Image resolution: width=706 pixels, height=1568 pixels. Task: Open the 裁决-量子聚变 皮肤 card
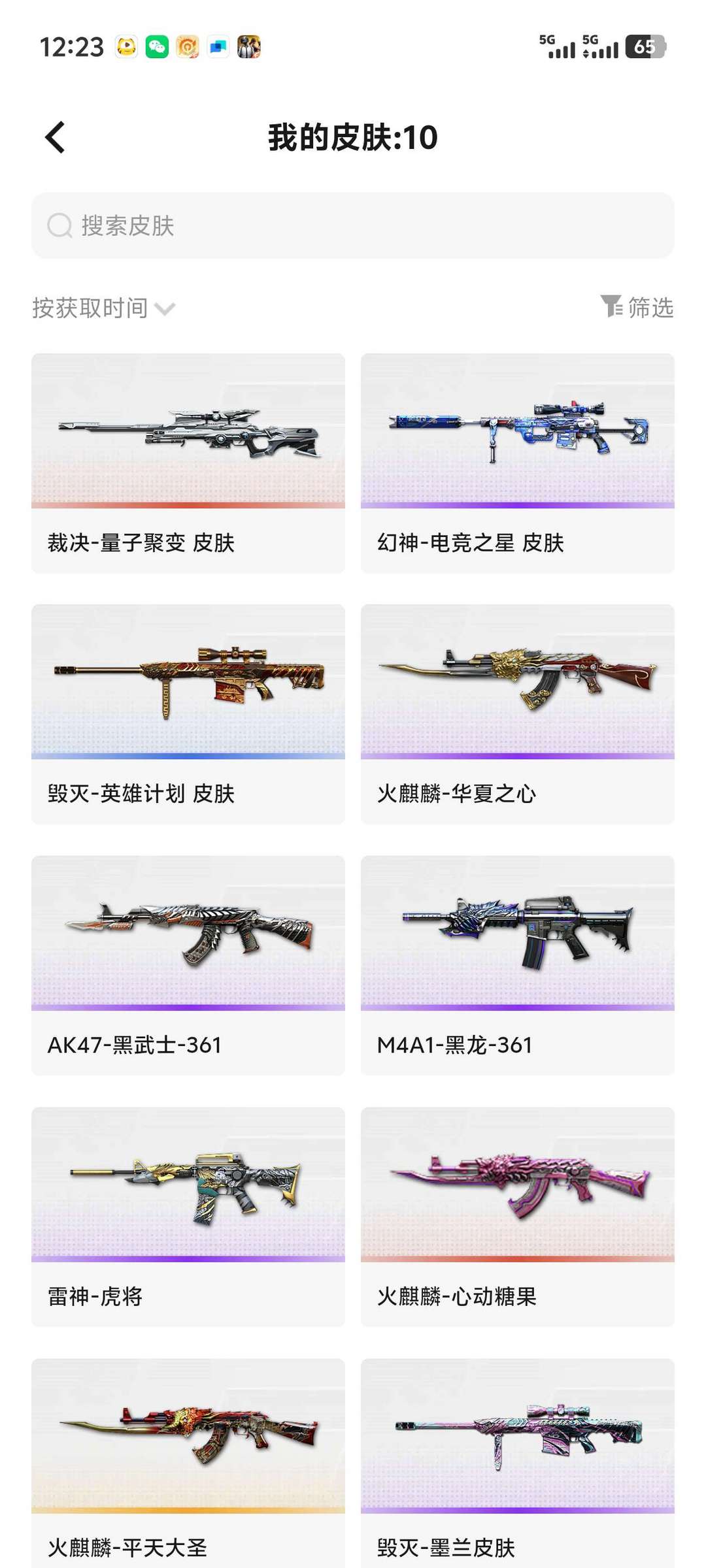[188, 463]
